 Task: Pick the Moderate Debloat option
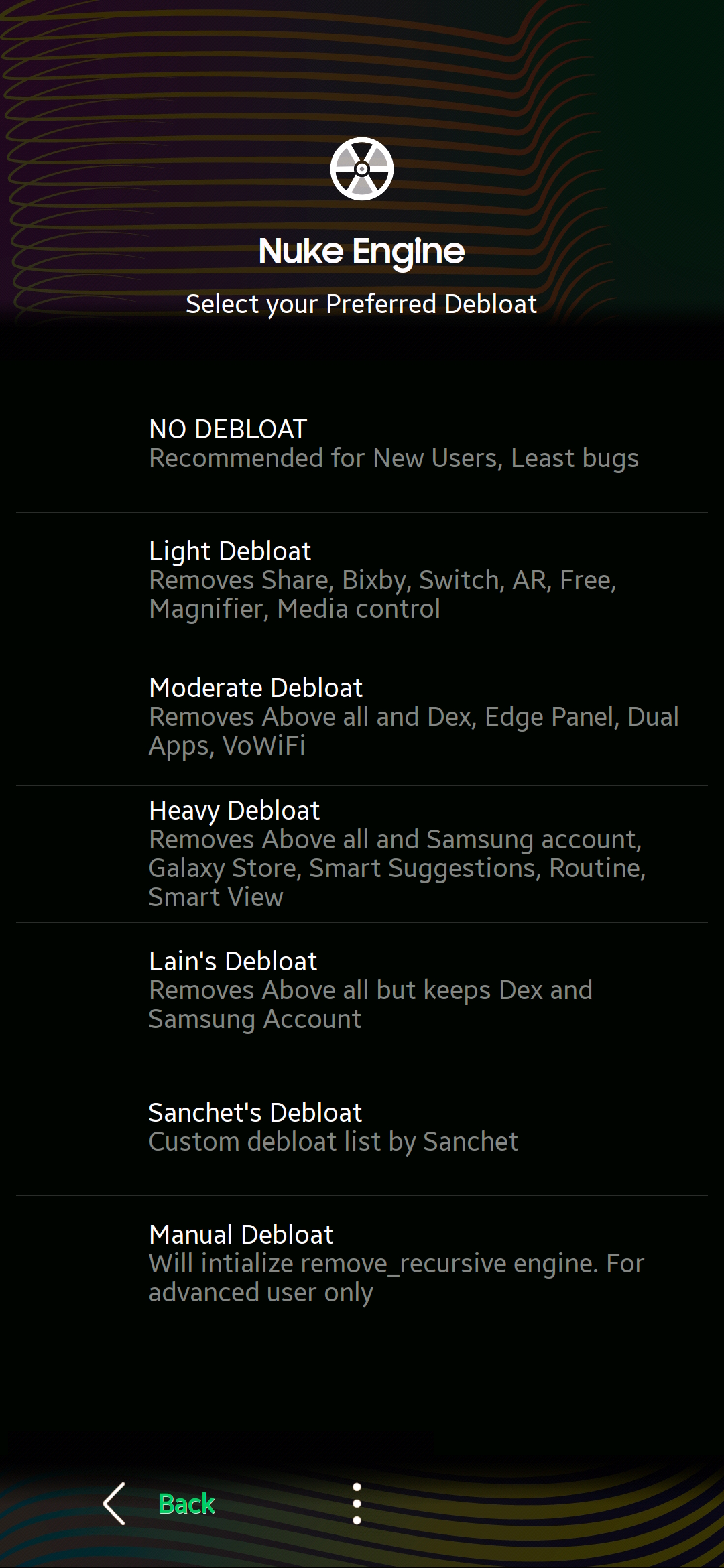(x=362, y=717)
